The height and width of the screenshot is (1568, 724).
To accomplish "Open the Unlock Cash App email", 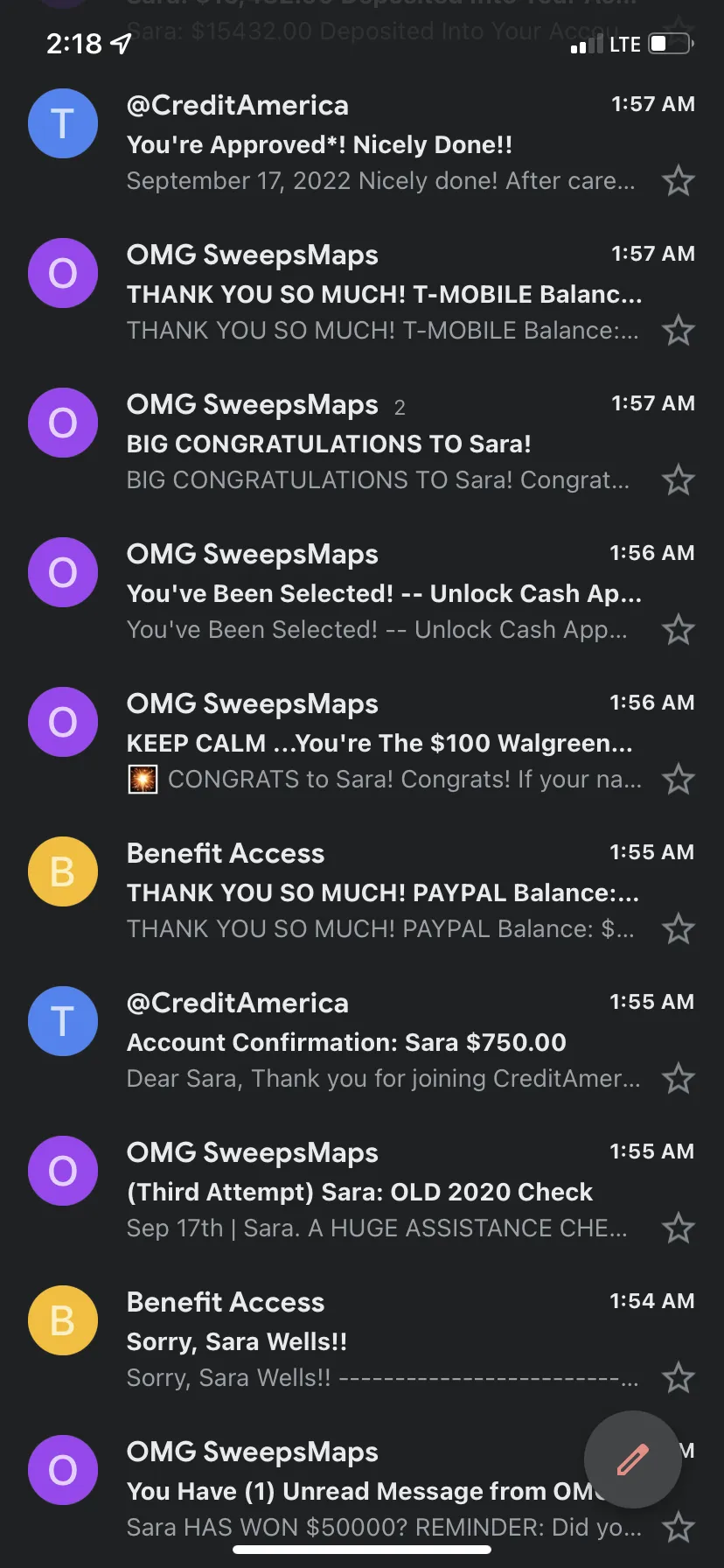I will point(362,591).
